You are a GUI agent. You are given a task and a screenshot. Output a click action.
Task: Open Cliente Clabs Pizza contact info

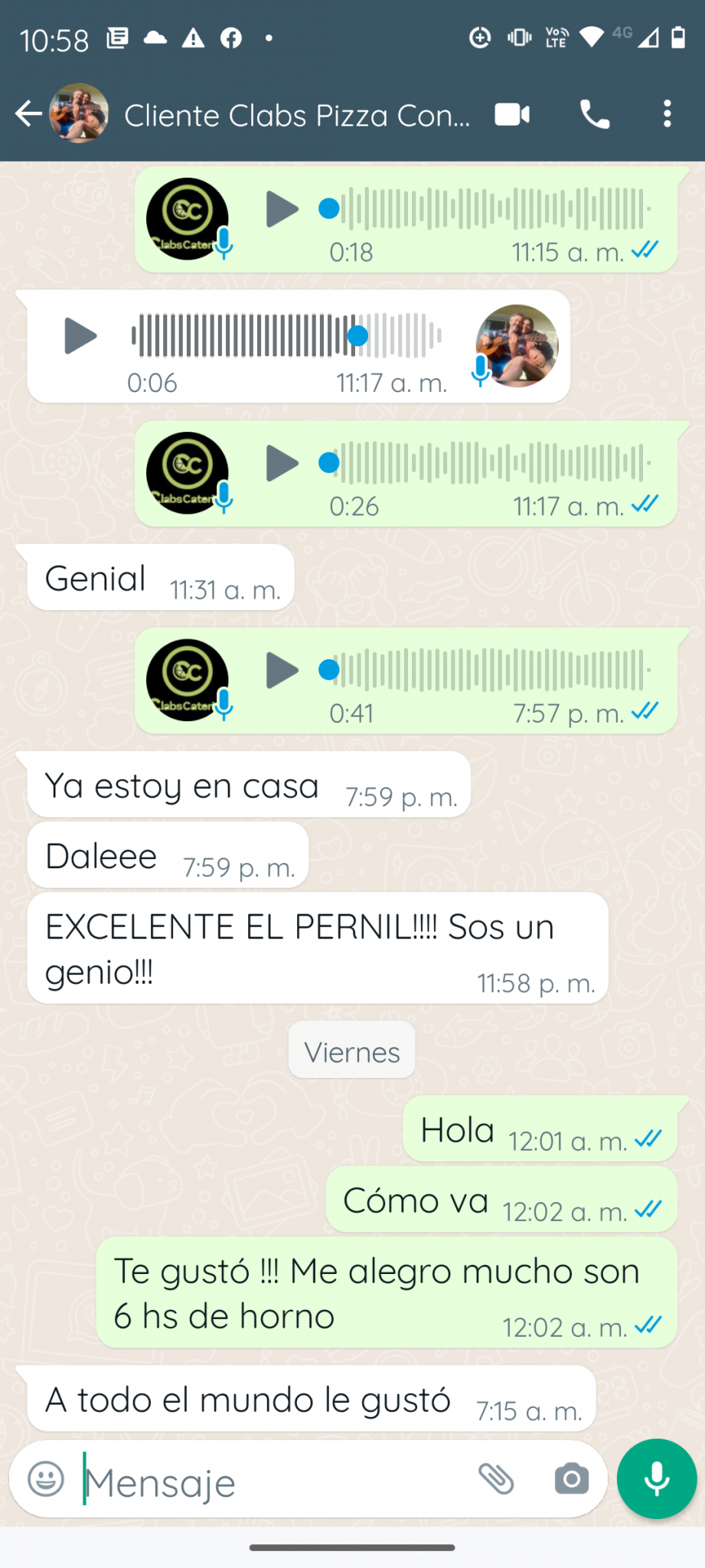pyautogui.click(x=297, y=115)
